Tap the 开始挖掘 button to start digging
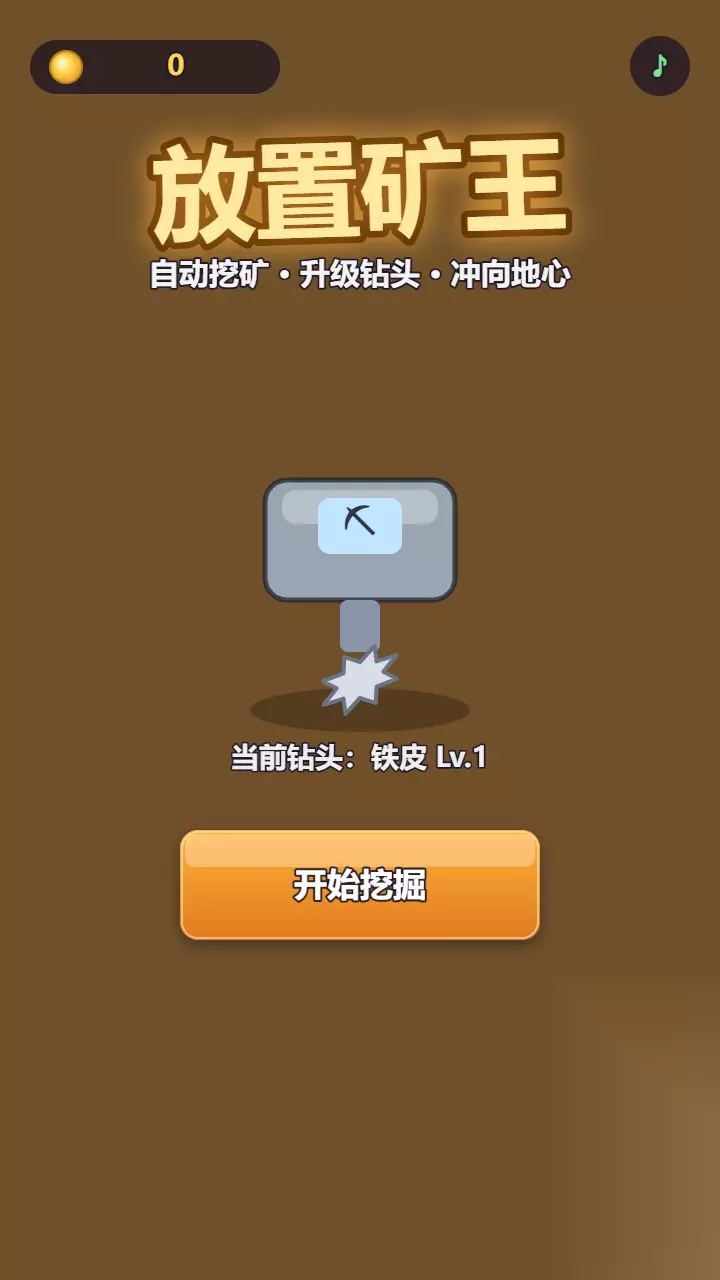 pyautogui.click(x=360, y=885)
